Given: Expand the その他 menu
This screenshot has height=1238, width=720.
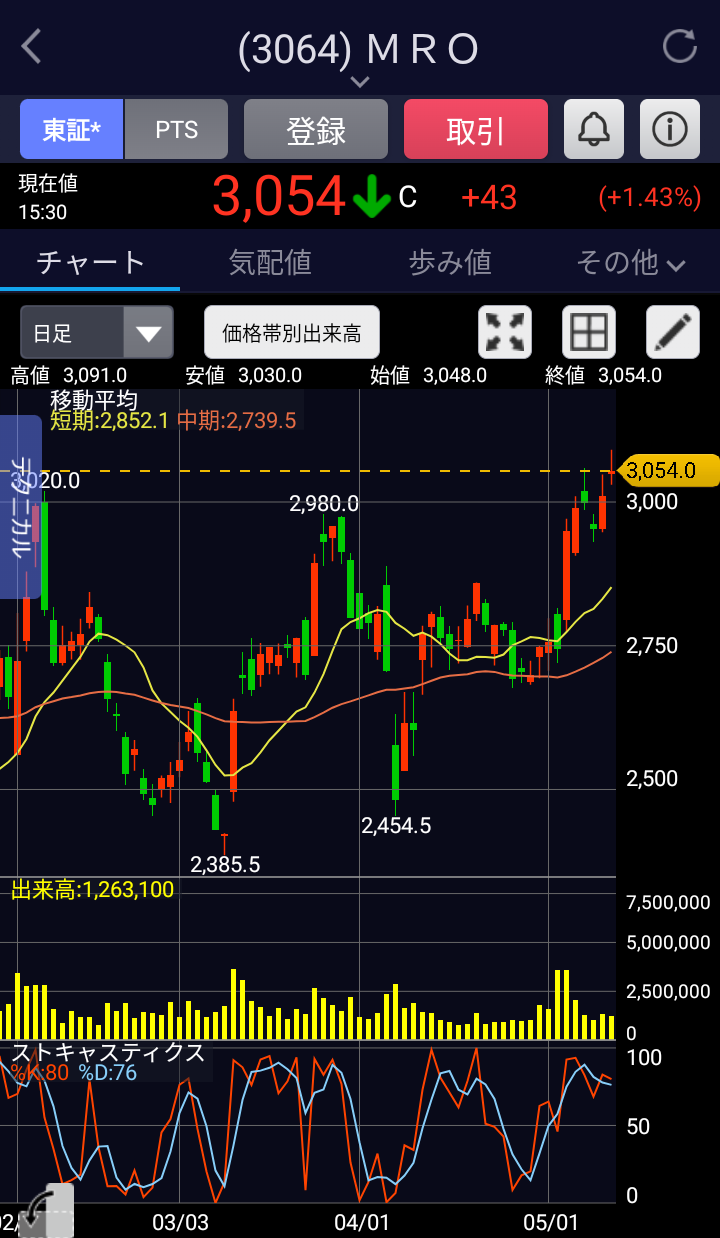Looking at the screenshot, I should click(630, 263).
